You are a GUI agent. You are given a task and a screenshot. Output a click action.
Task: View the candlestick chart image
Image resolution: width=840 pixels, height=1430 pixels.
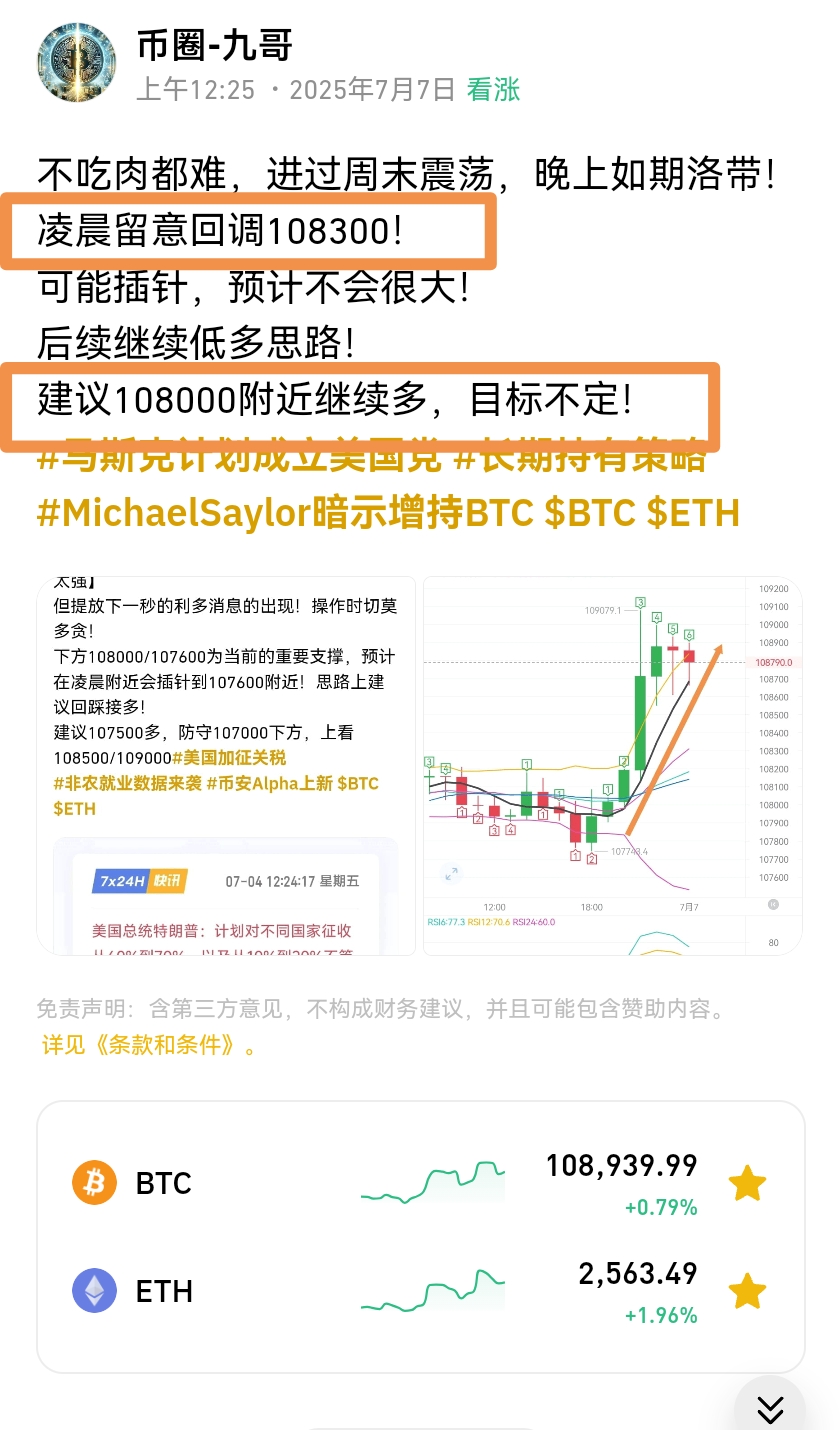click(x=612, y=765)
